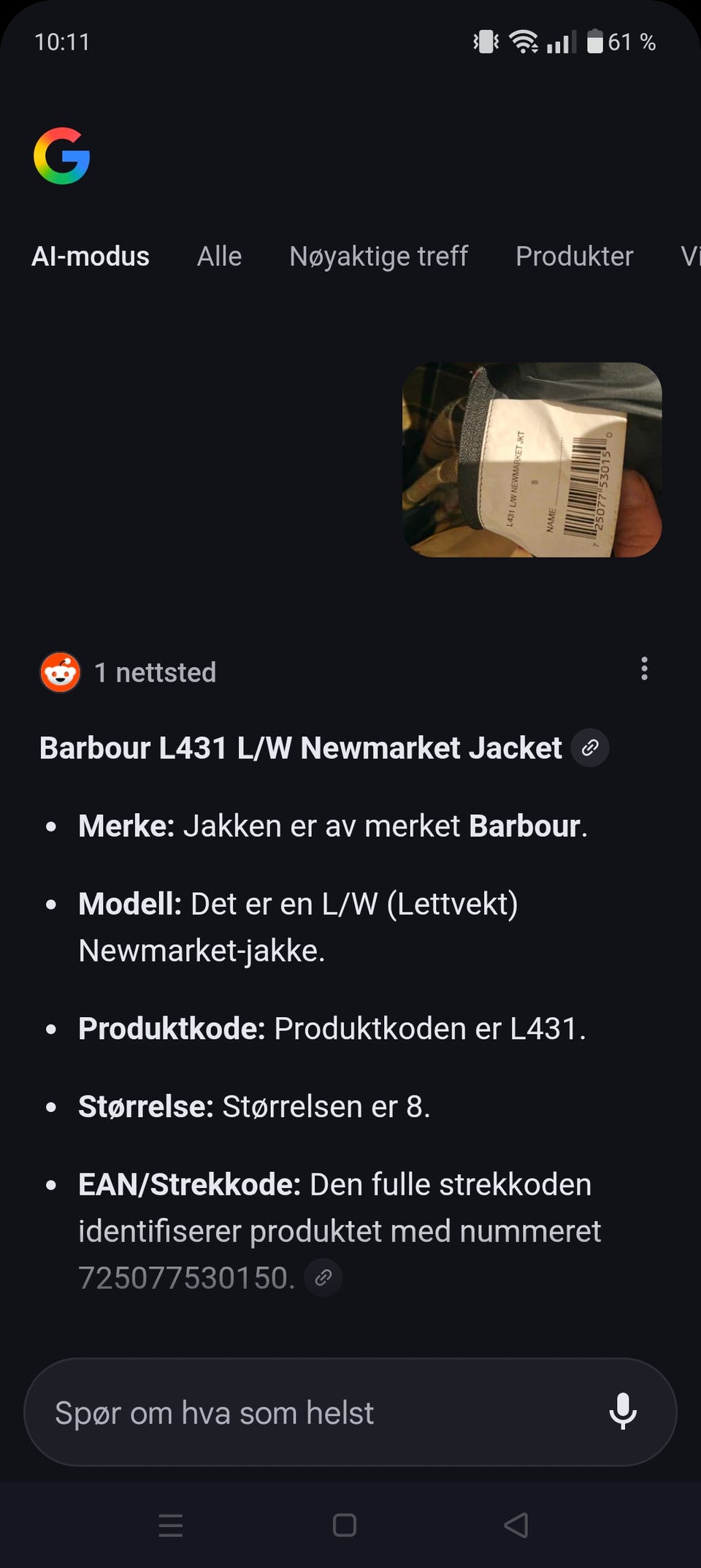Open the 1 nettsted source list
The image size is (701, 1568).
click(129, 672)
